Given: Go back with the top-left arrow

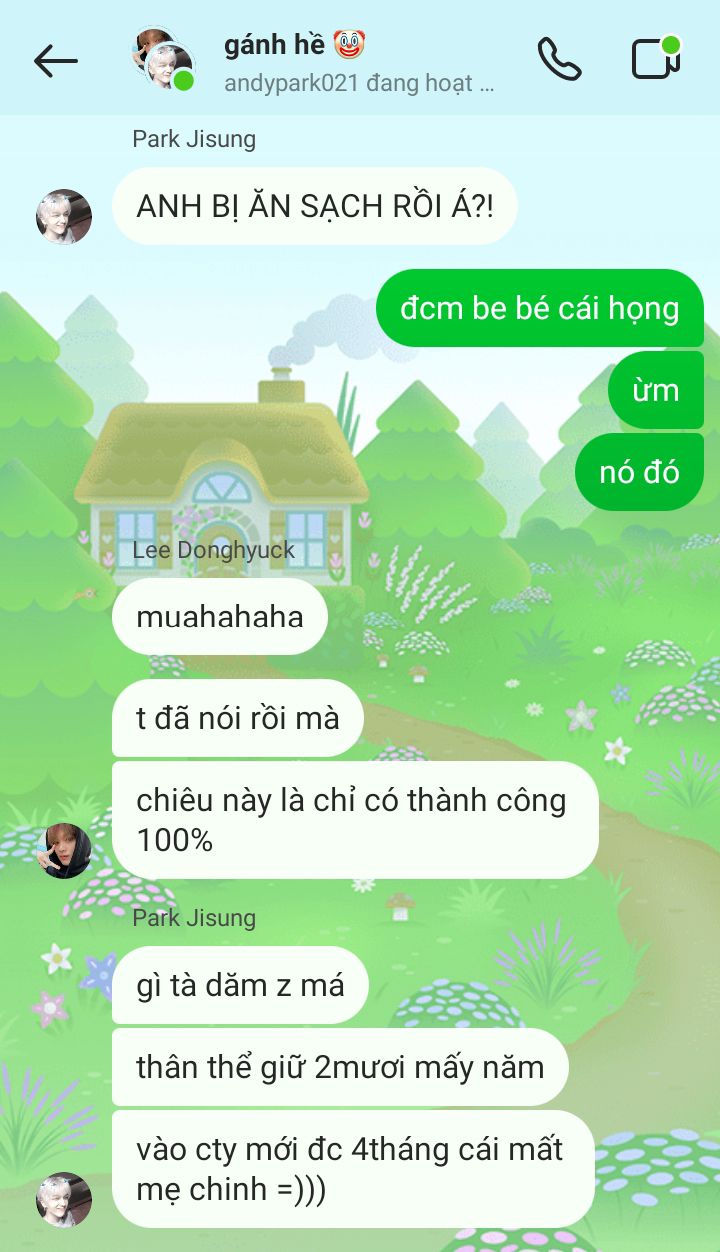Looking at the screenshot, I should pos(55,61).
